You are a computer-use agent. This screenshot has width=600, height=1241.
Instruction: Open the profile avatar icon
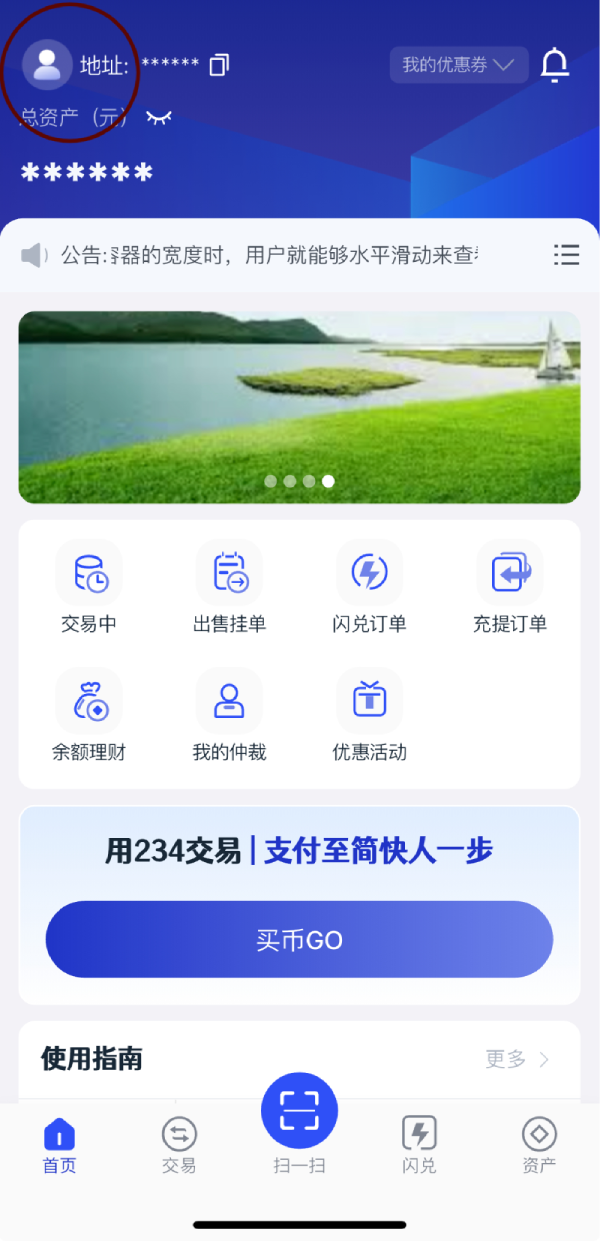click(x=47, y=65)
